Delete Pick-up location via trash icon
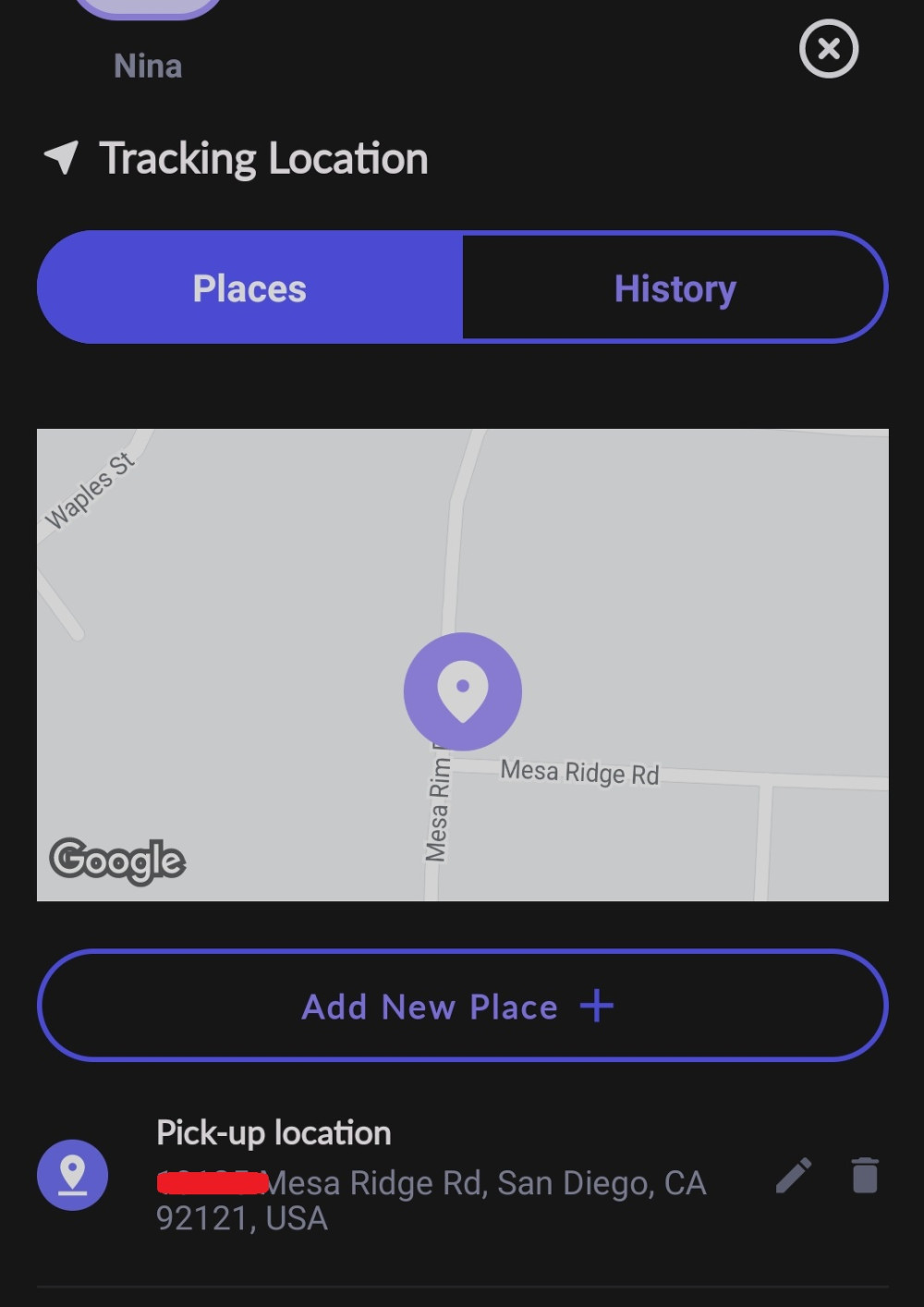The height and width of the screenshot is (1307, 924). click(865, 1176)
